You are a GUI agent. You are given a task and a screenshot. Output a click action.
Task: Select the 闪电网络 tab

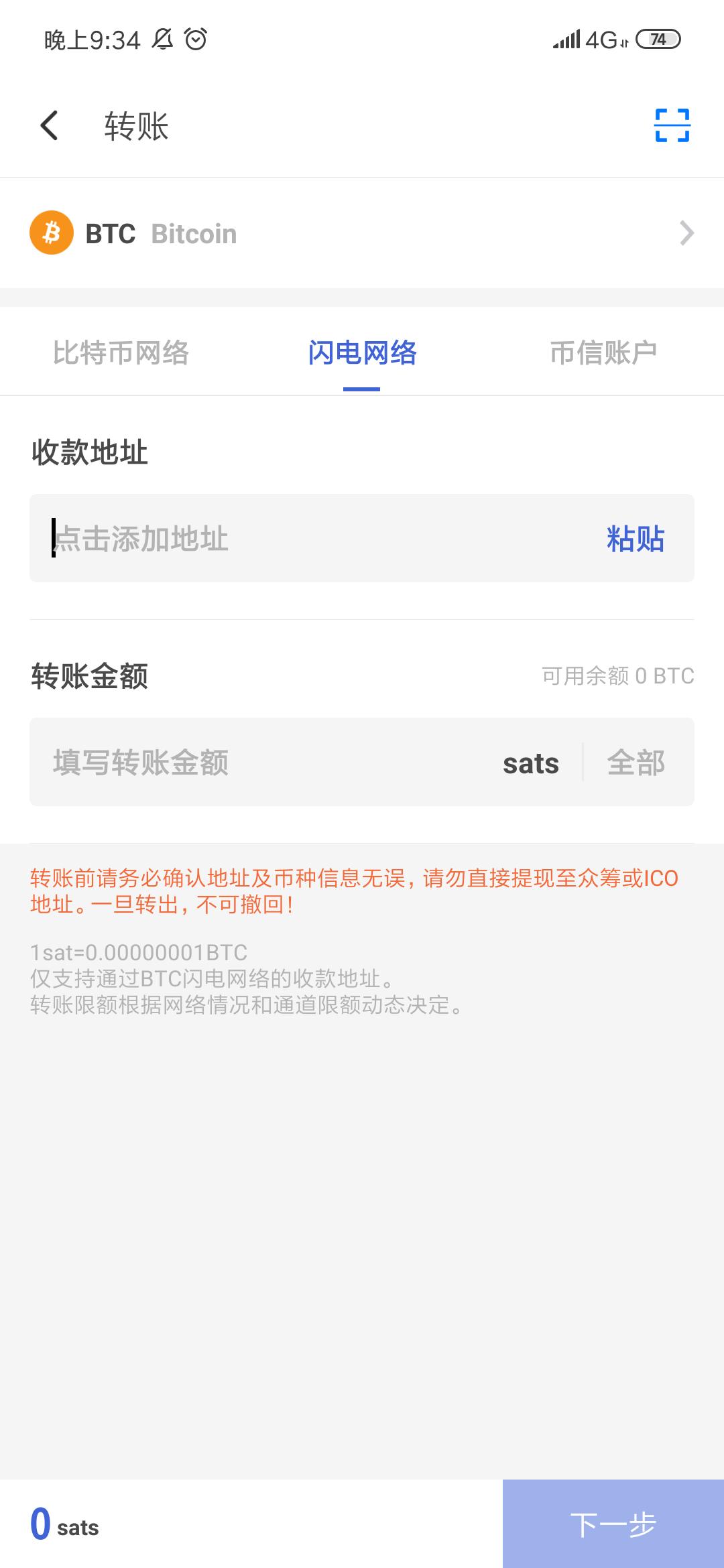362,352
